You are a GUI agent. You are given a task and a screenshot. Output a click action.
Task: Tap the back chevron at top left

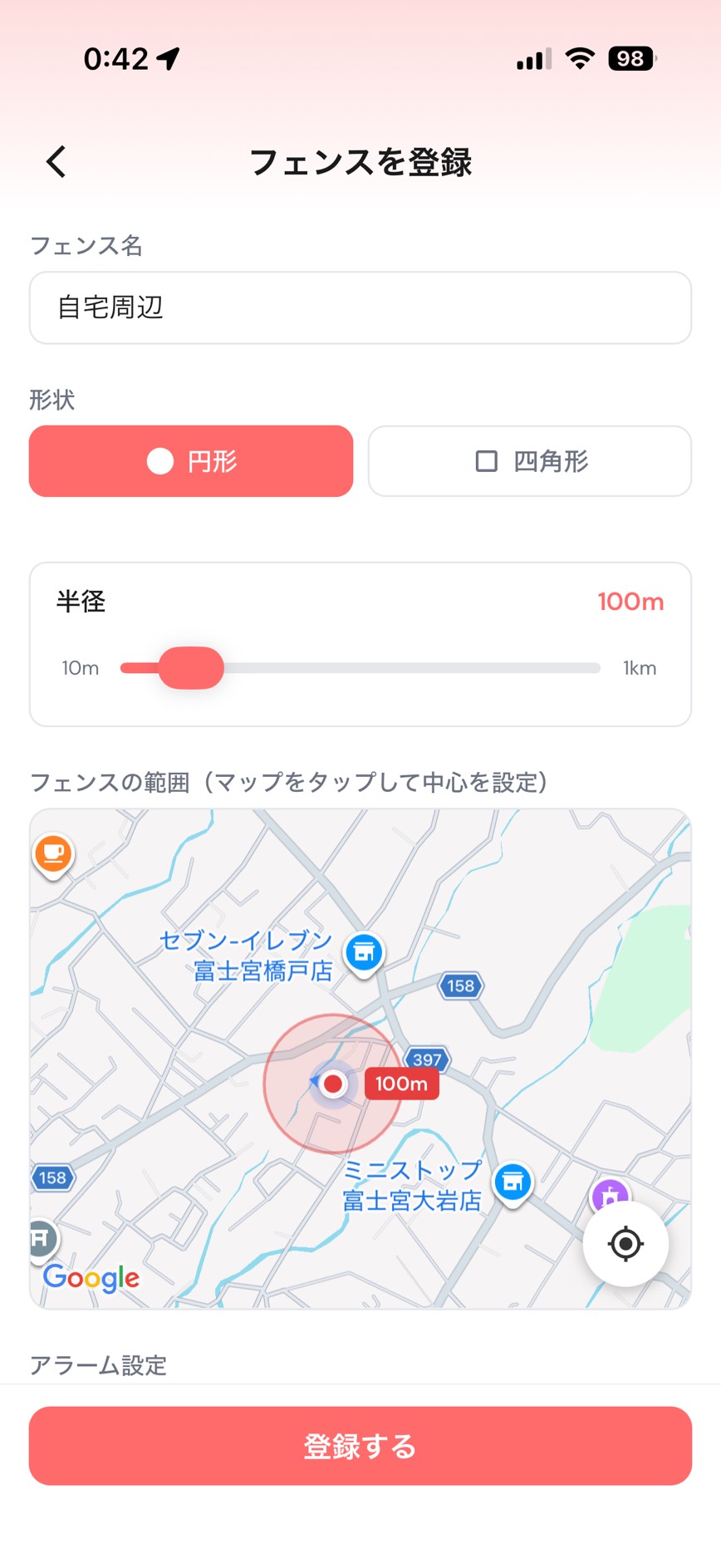coord(55,161)
